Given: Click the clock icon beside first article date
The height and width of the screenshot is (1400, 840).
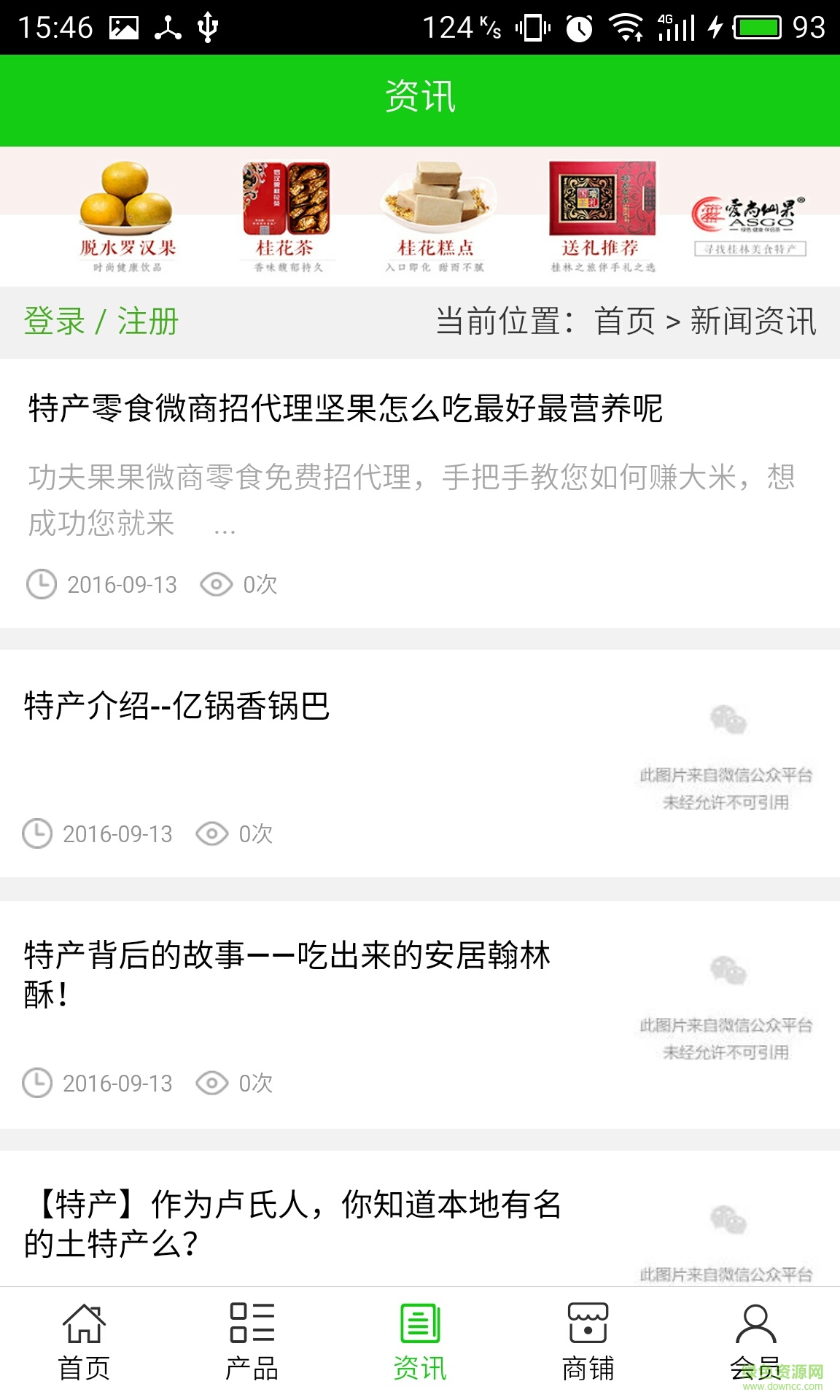Looking at the screenshot, I should pos(40,583).
